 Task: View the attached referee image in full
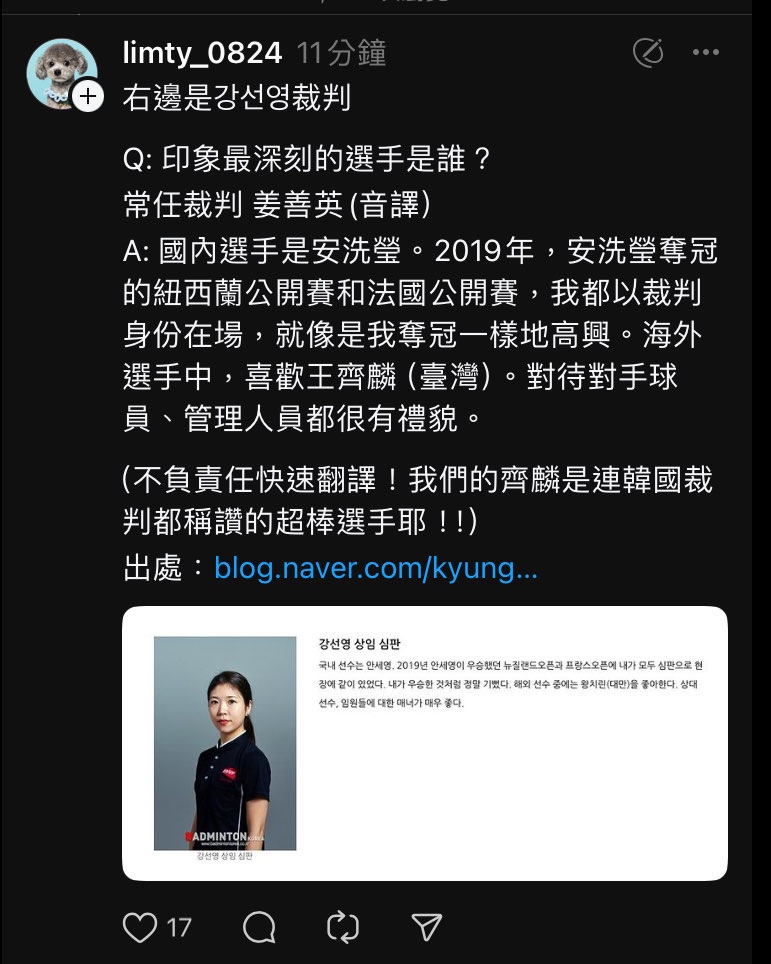pyautogui.click(x=424, y=743)
